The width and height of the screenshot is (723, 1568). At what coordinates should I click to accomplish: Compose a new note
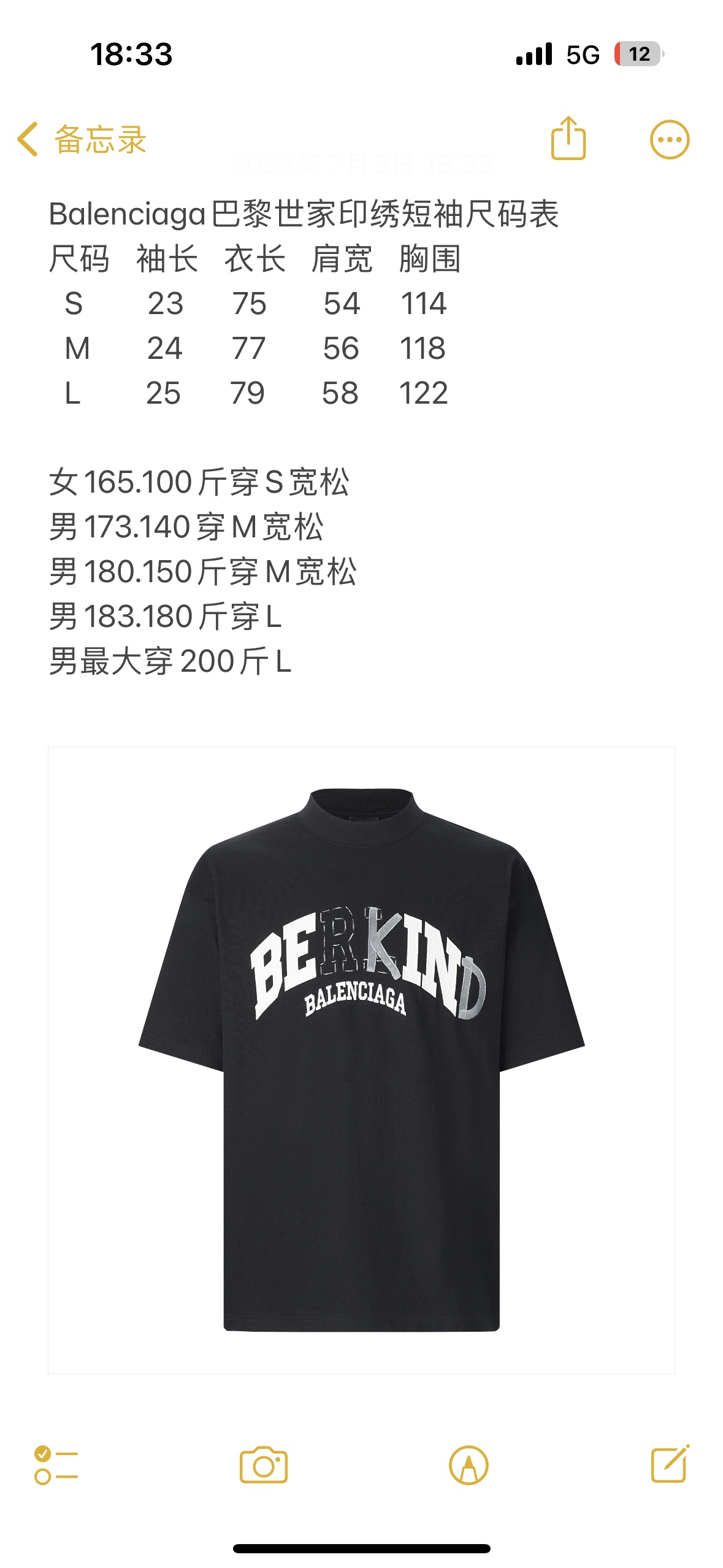(670, 1464)
